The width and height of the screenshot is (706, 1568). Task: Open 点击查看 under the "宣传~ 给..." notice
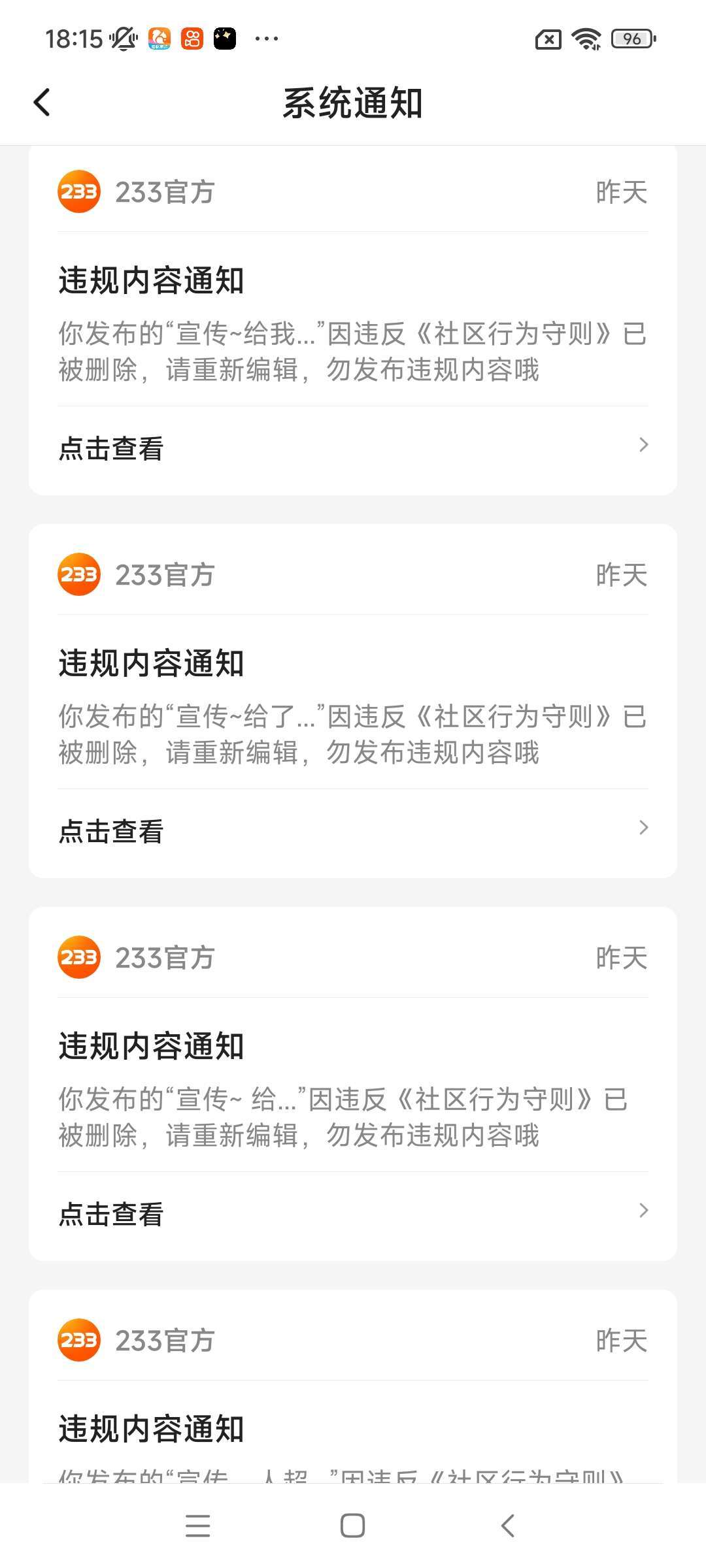pos(353,1215)
